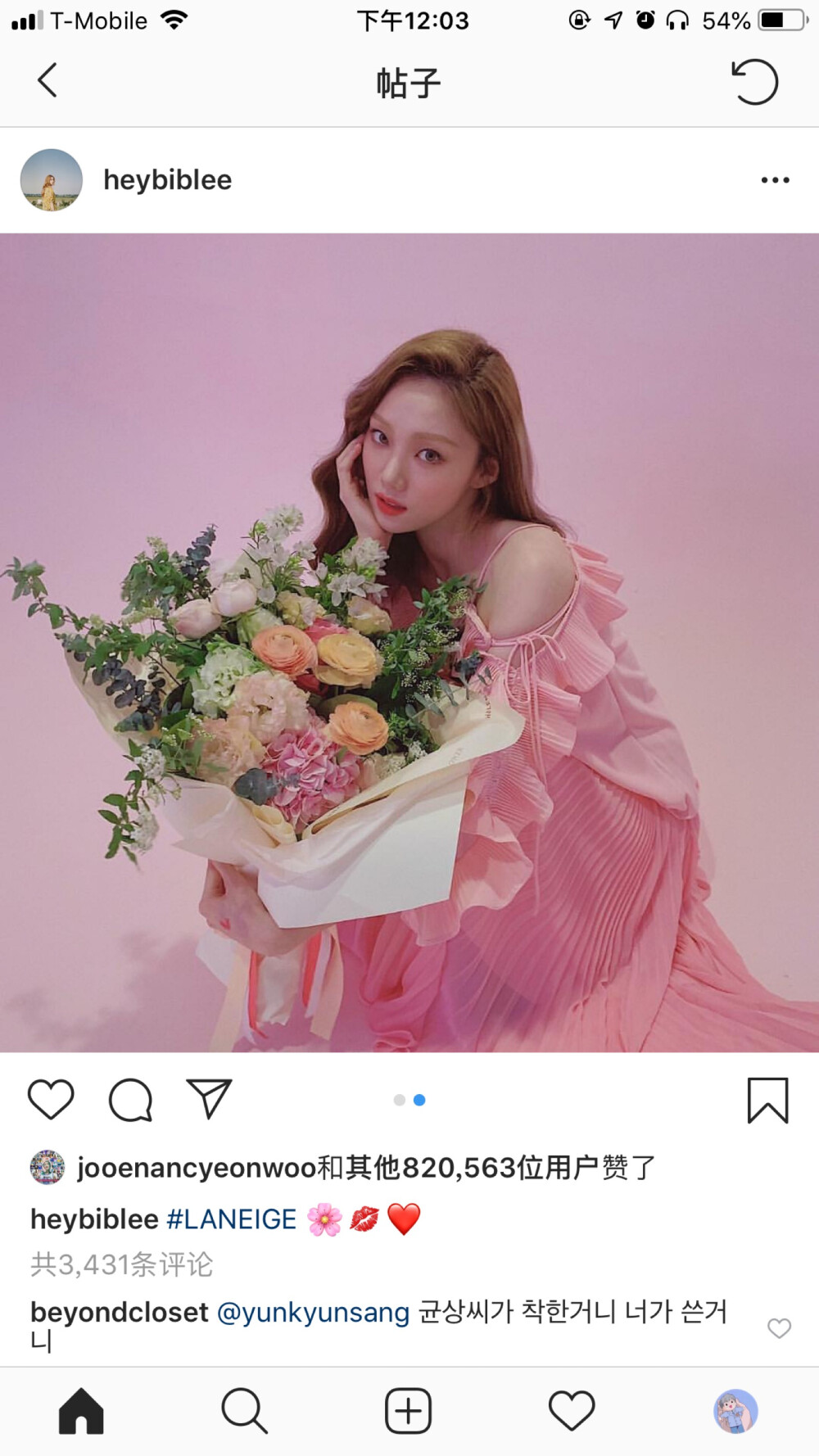Screen dimensions: 819x1456
Task: Open the comment bubble under the post
Action: point(131,1099)
